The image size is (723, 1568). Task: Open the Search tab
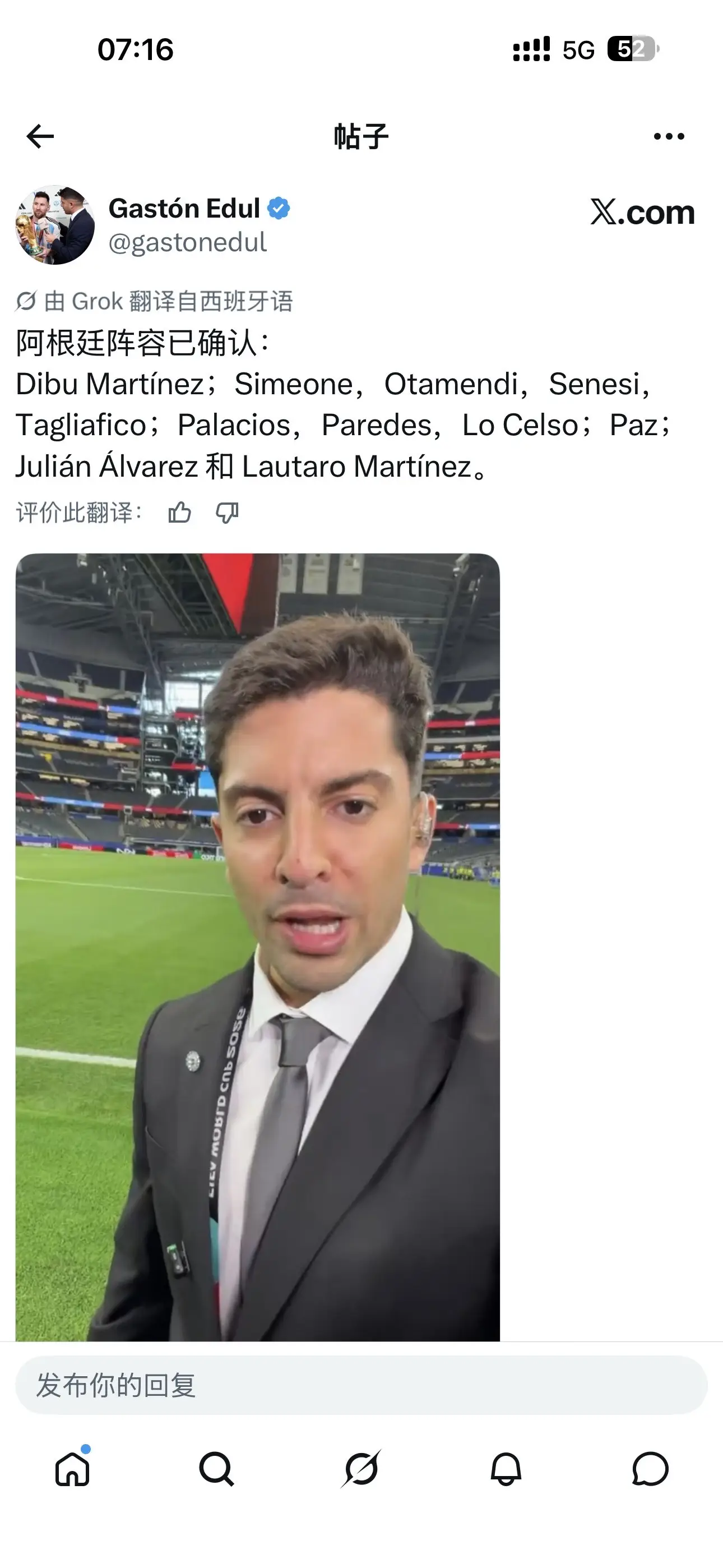pos(217,1469)
